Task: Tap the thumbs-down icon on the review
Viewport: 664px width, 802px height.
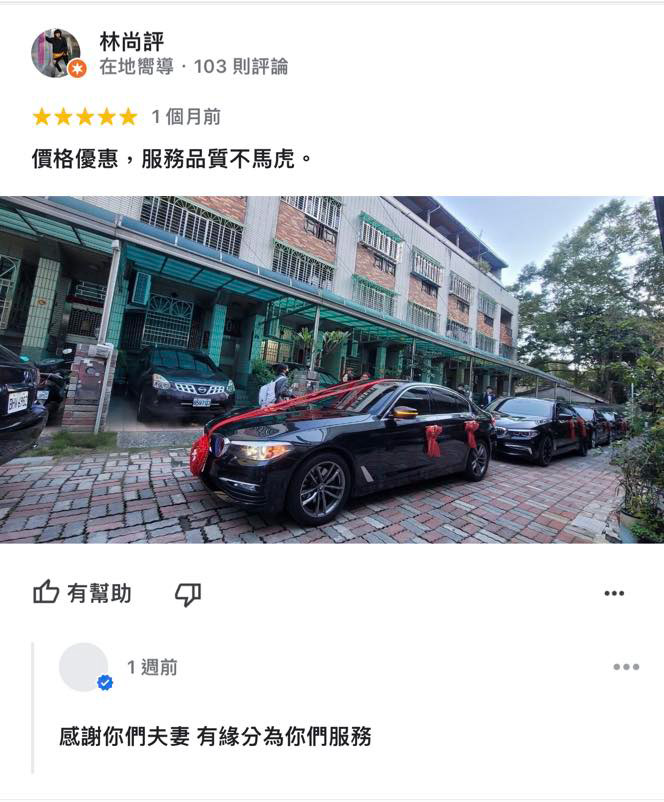Action: (188, 594)
